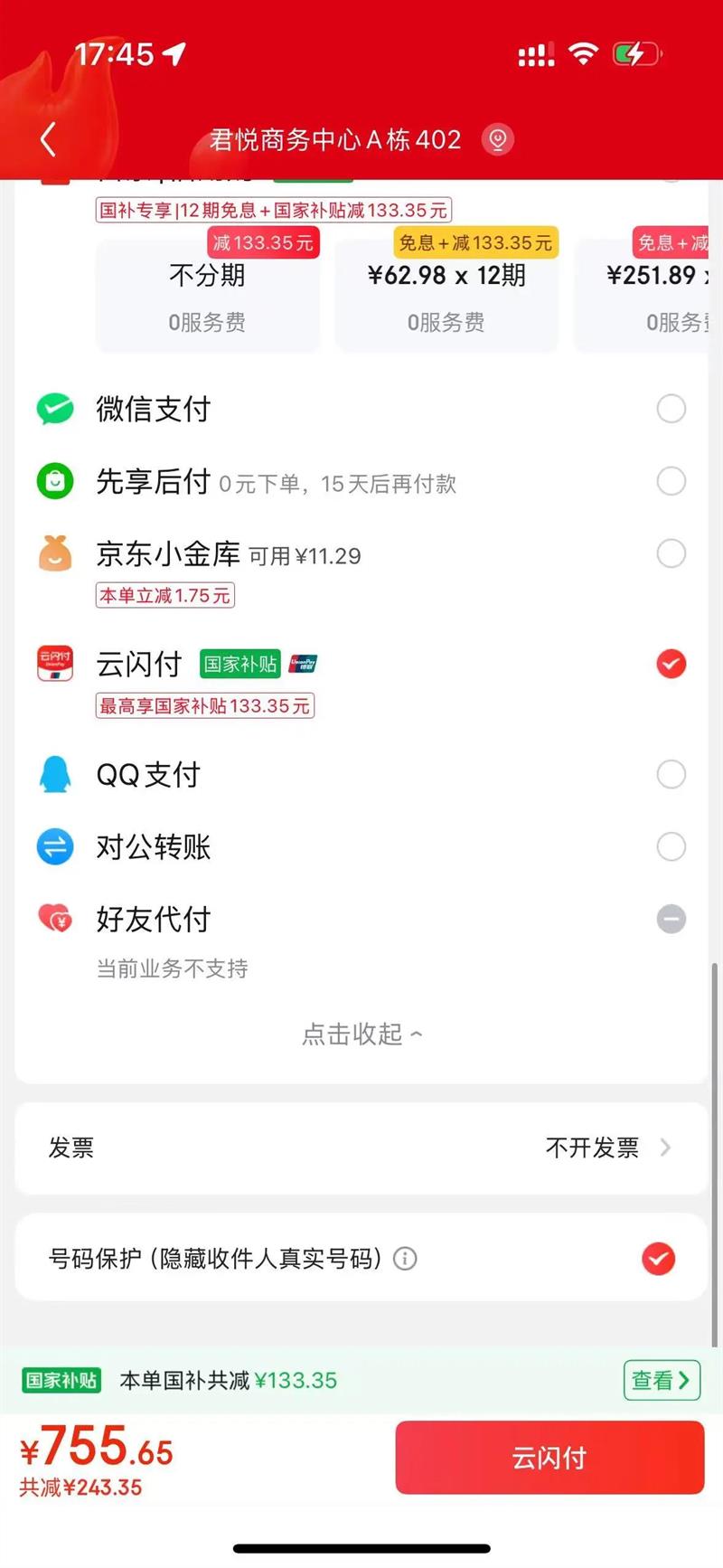
Task: Open the 发票 invoice settings row
Action: (361, 1148)
